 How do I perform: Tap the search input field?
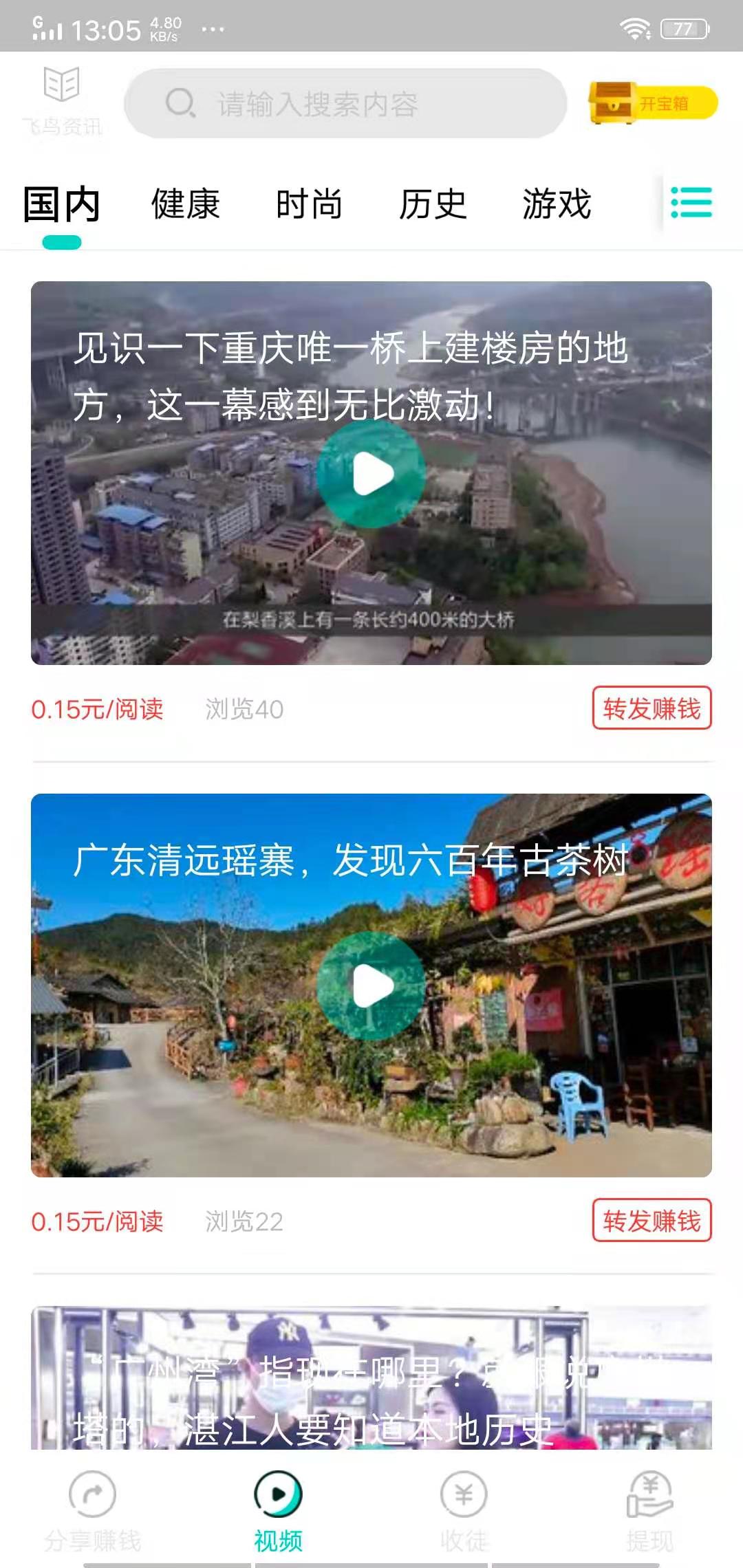358,105
